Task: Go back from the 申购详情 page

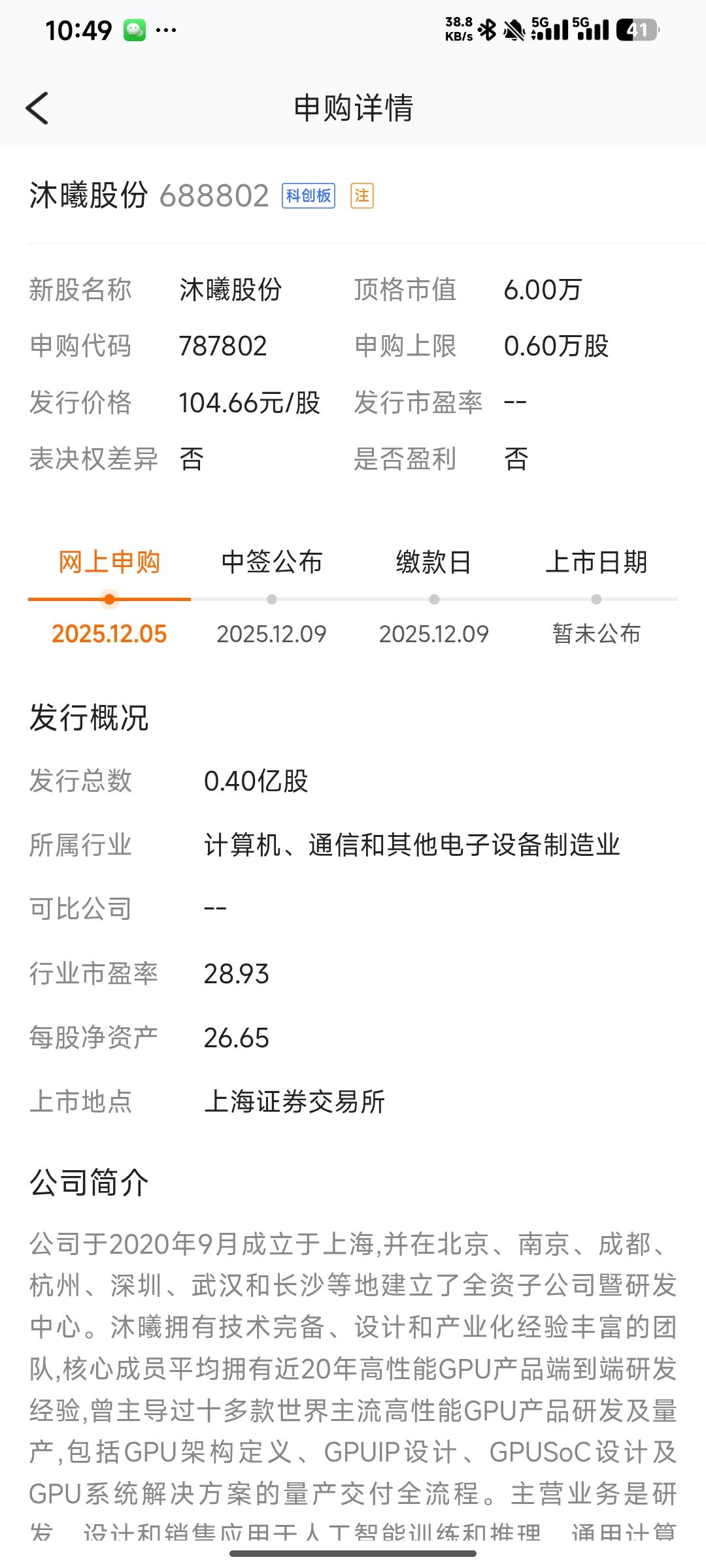Action: click(37, 108)
